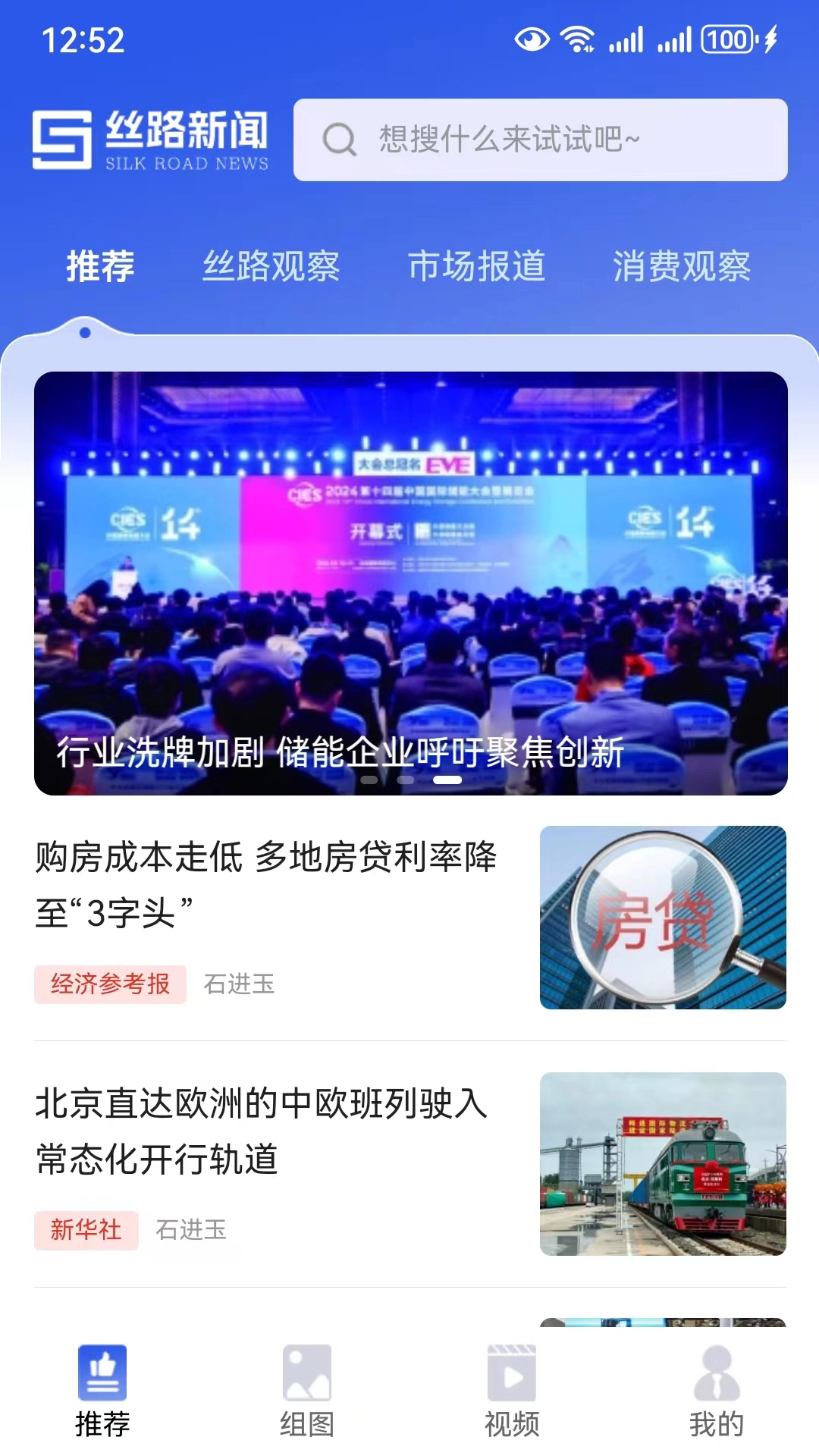
Task: Tap the Wi-Fi icon in the status bar
Action: click(576, 38)
